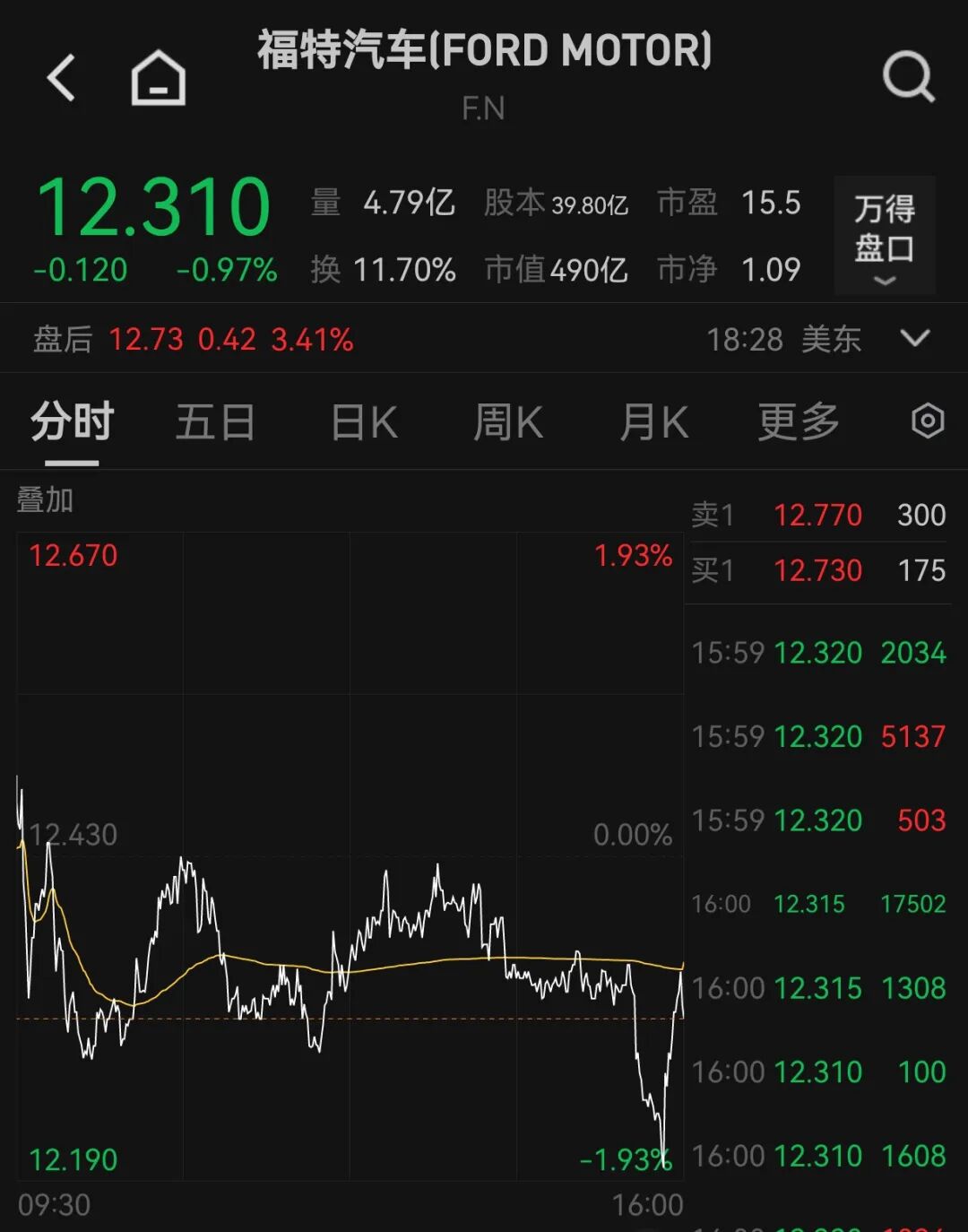Open chart settings hexagon icon
Image resolution: width=968 pixels, height=1232 pixels.
(x=928, y=421)
